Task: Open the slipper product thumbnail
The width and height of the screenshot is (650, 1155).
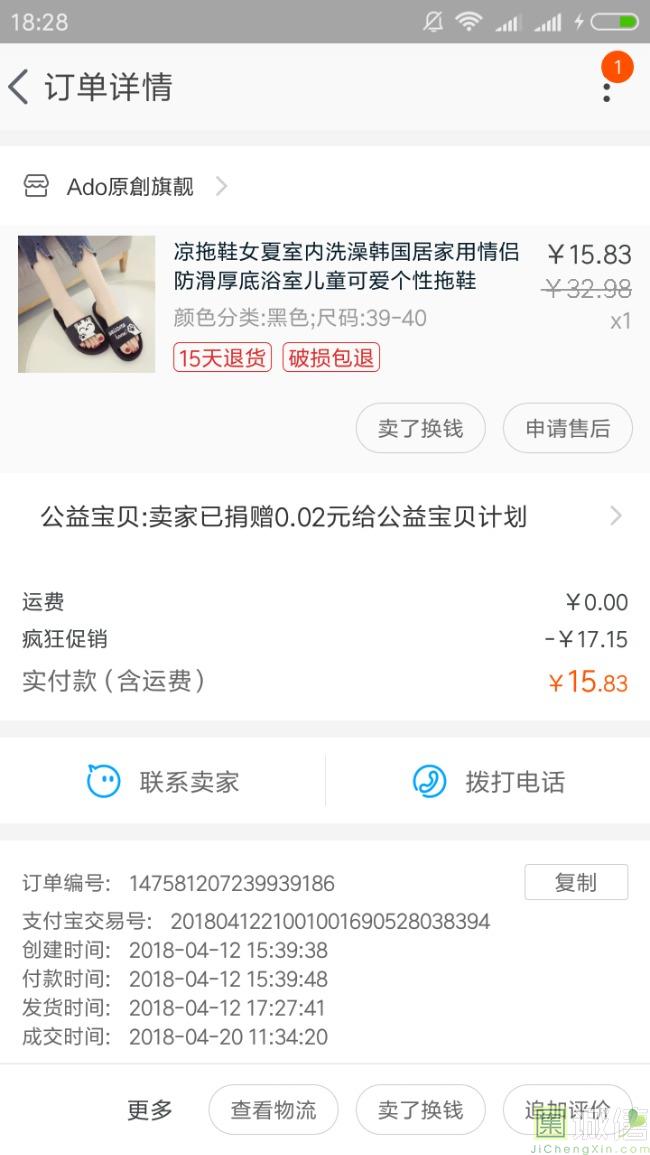Action: tap(86, 304)
